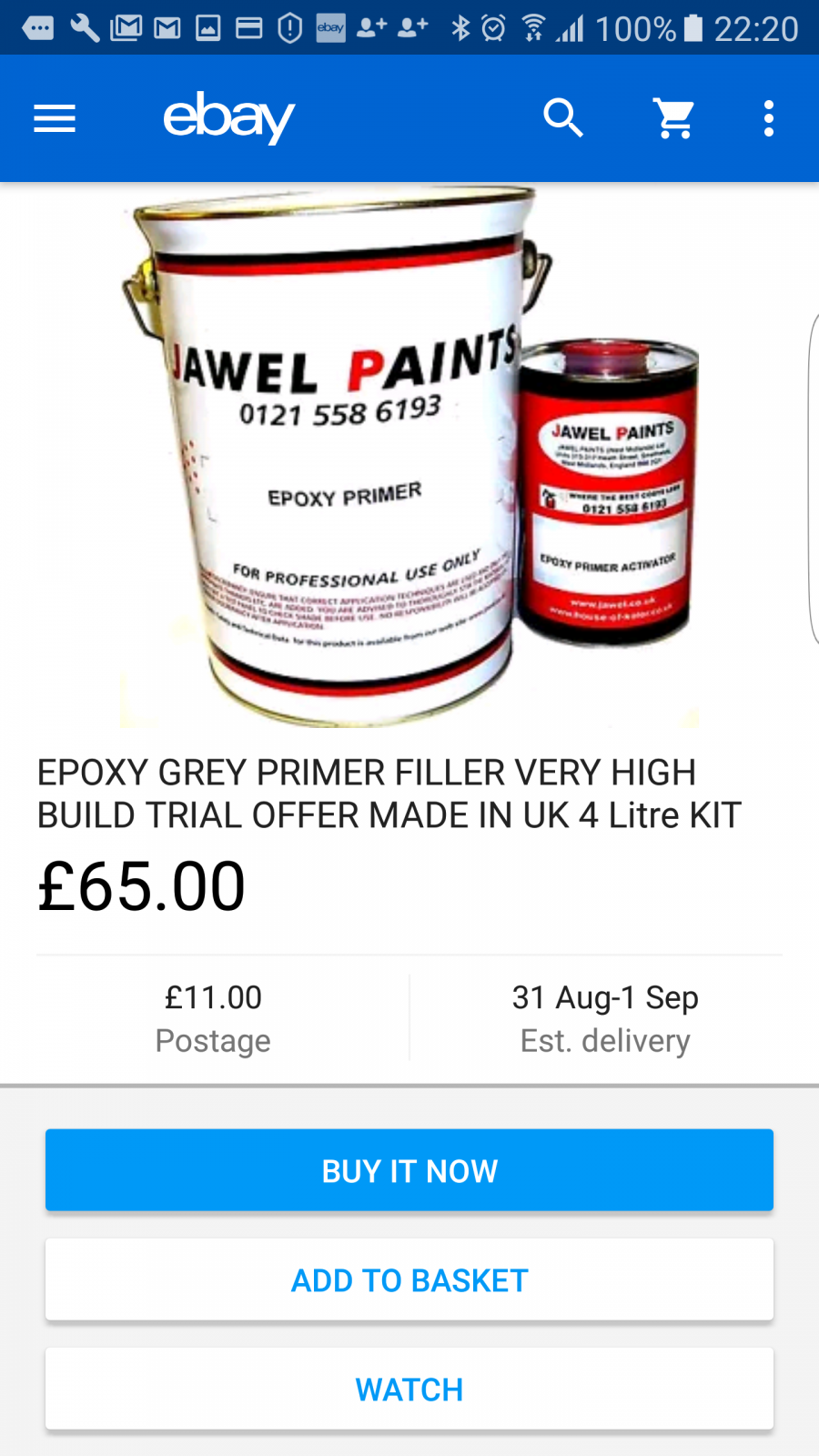Open the hamburger navigation menu
The width and height of the screenshot is (819, 1456).
pos(55,118)
